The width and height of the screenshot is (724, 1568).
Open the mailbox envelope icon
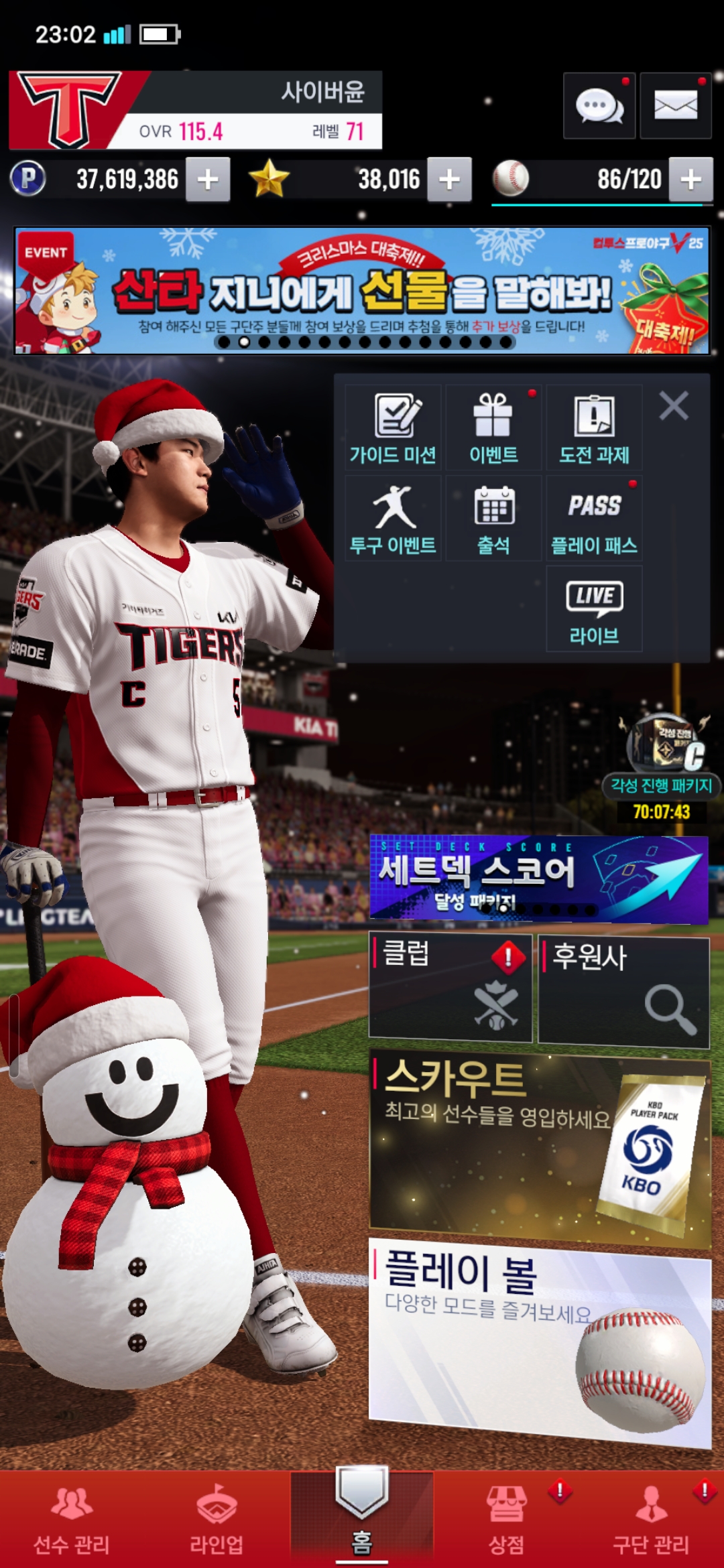[x=675, y=106]
